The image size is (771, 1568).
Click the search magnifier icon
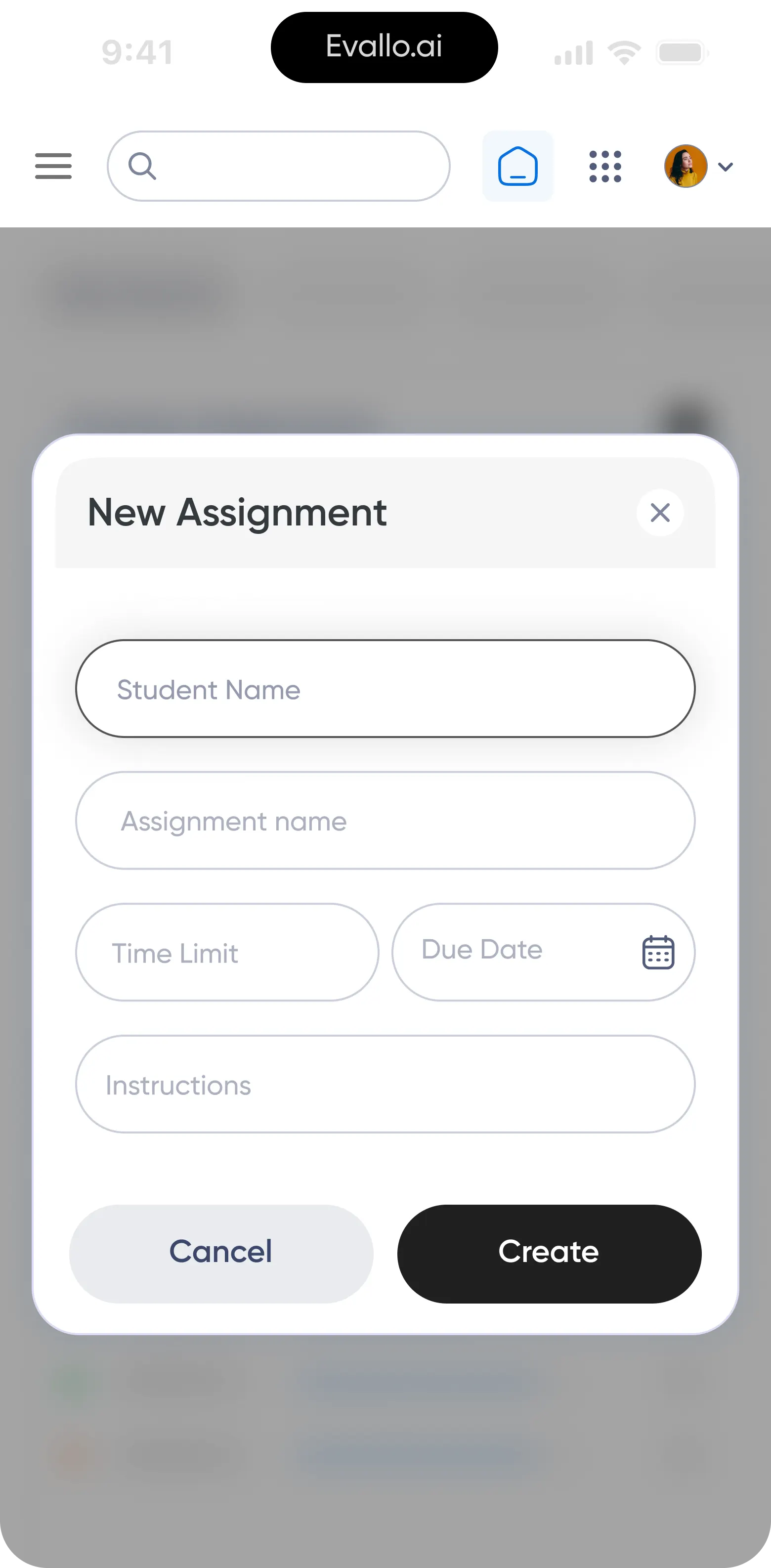(143, 166)
